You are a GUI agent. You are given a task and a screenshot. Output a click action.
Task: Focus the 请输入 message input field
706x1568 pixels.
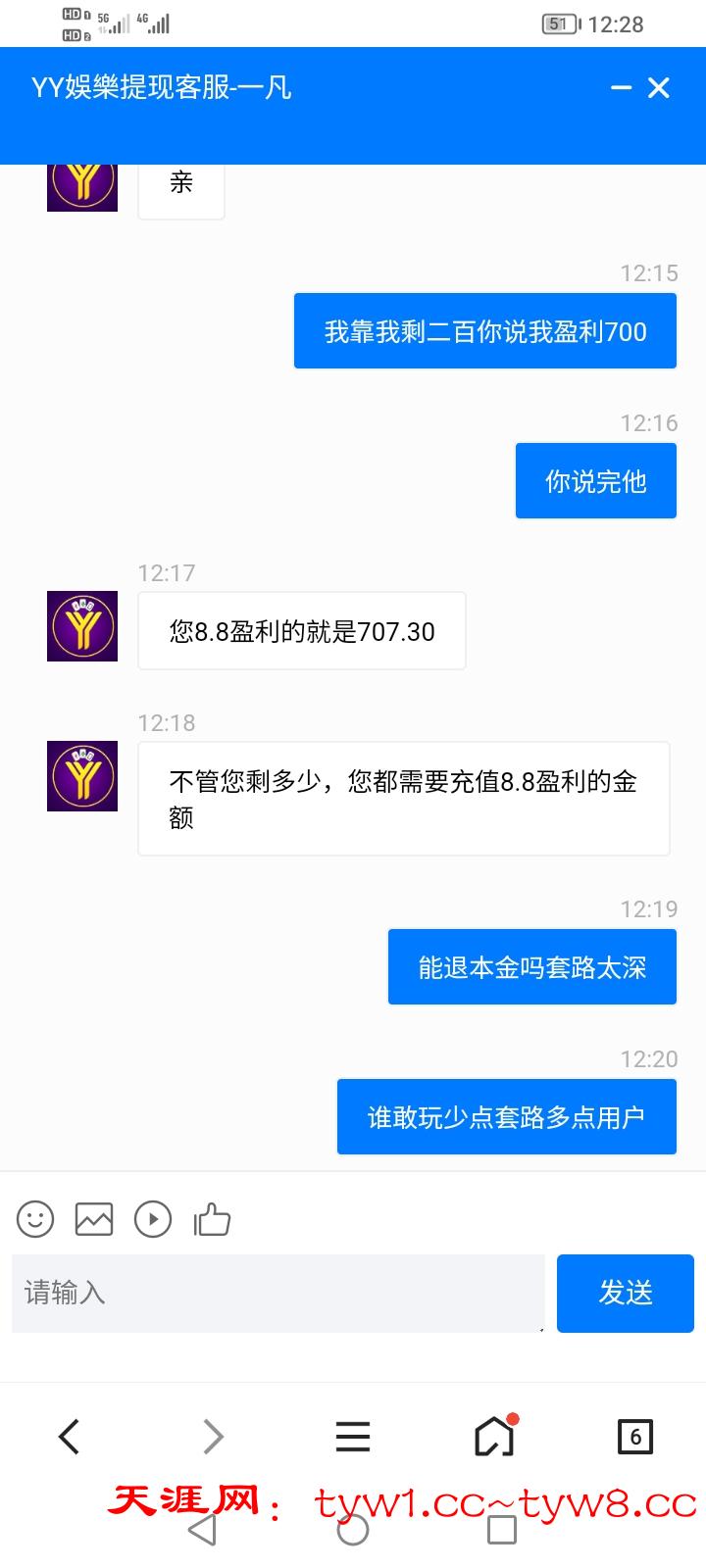pos(277,1293)
